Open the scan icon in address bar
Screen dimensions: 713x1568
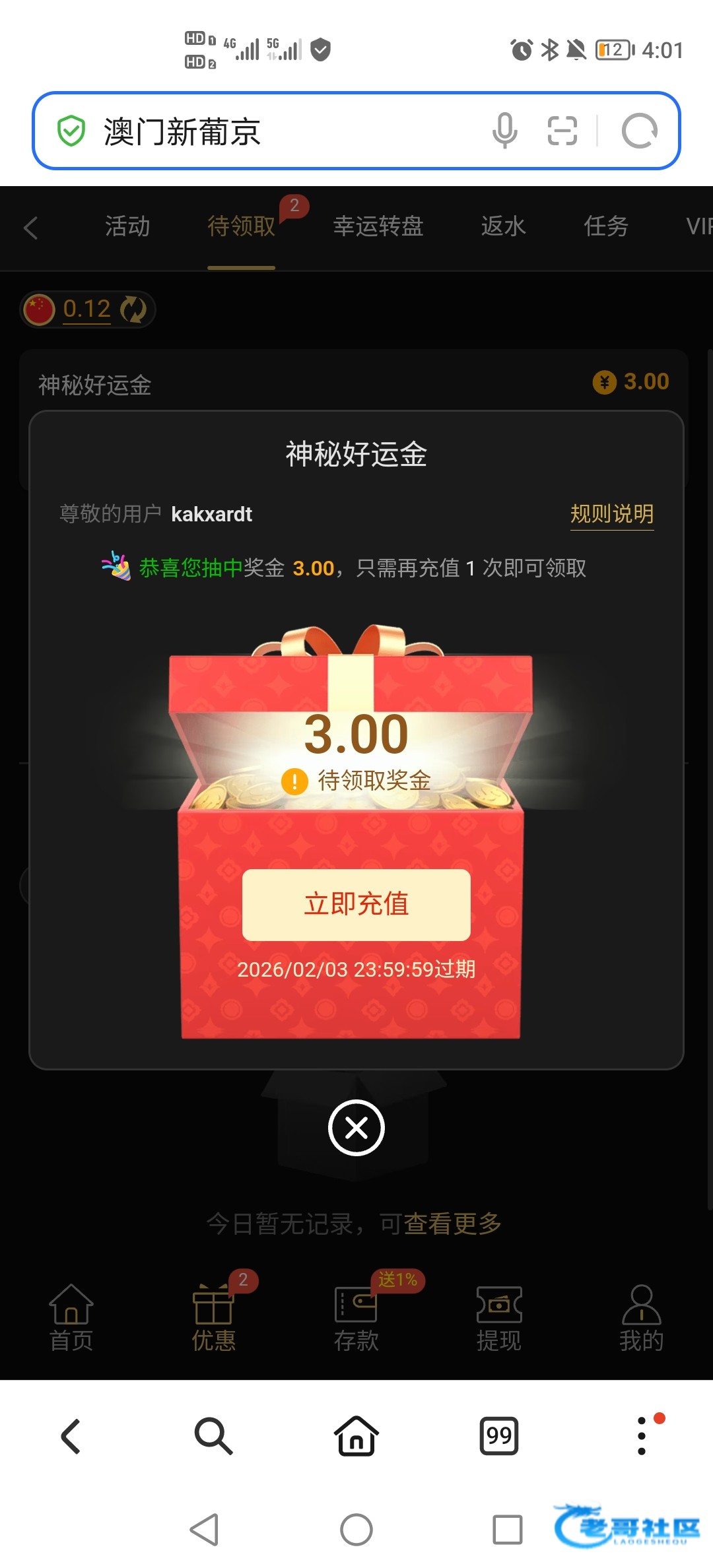click(562, 131)
